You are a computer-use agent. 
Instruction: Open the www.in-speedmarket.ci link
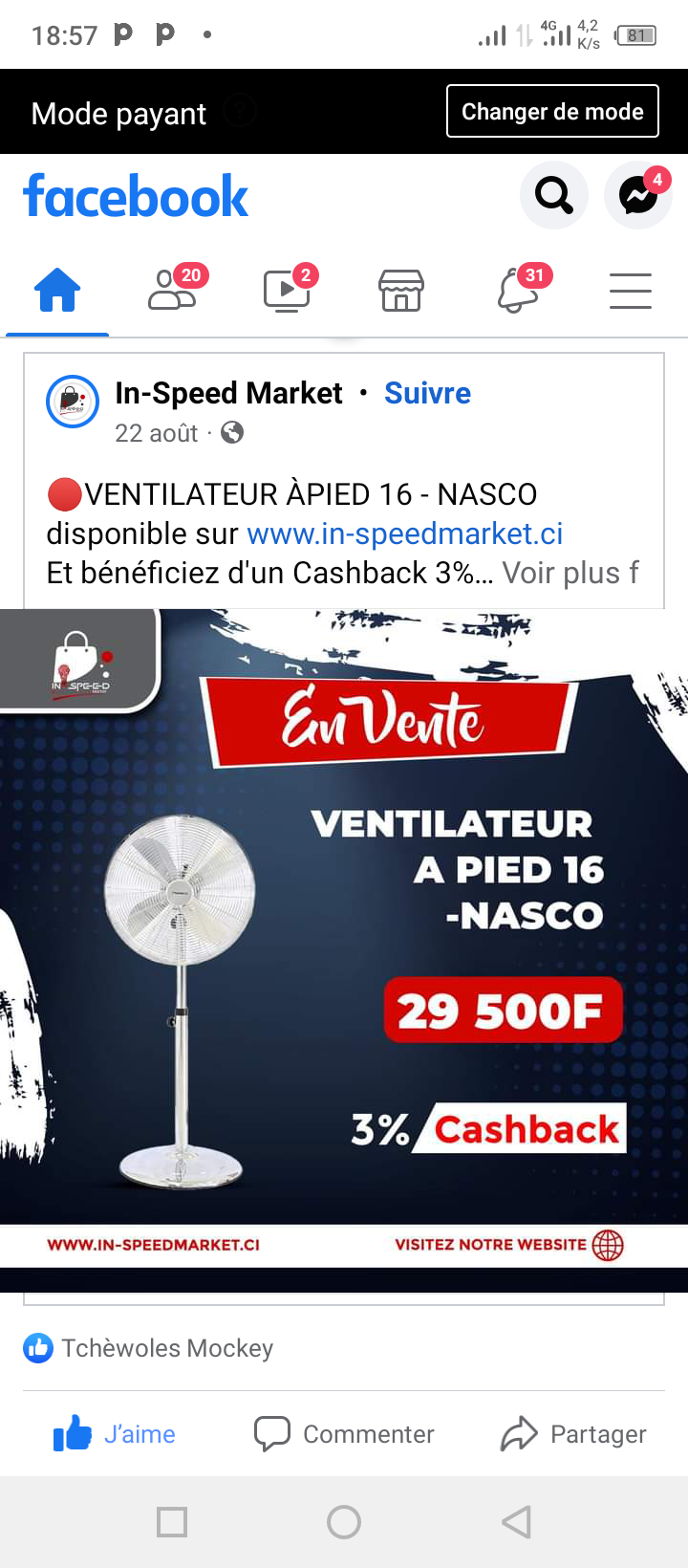click(404, 534)
